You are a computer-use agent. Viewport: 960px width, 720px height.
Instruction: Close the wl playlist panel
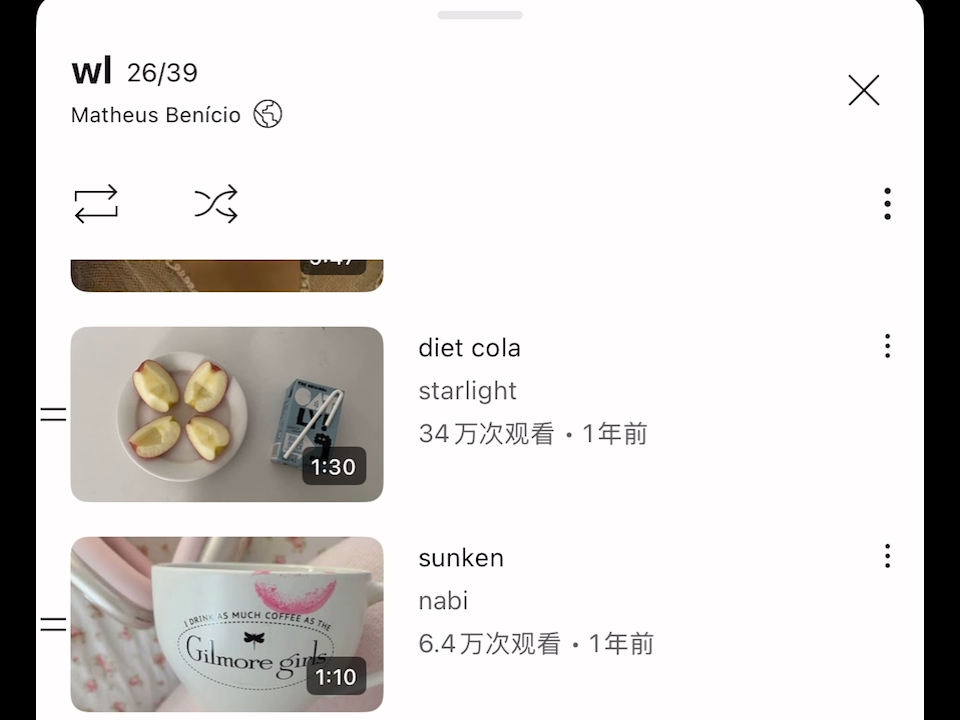tap(863, 91)
